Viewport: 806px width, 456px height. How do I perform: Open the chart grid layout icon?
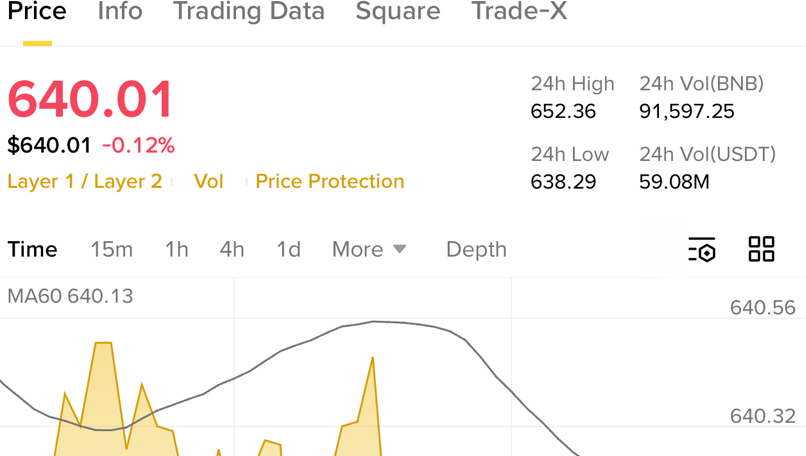click(x=761, y=249)
